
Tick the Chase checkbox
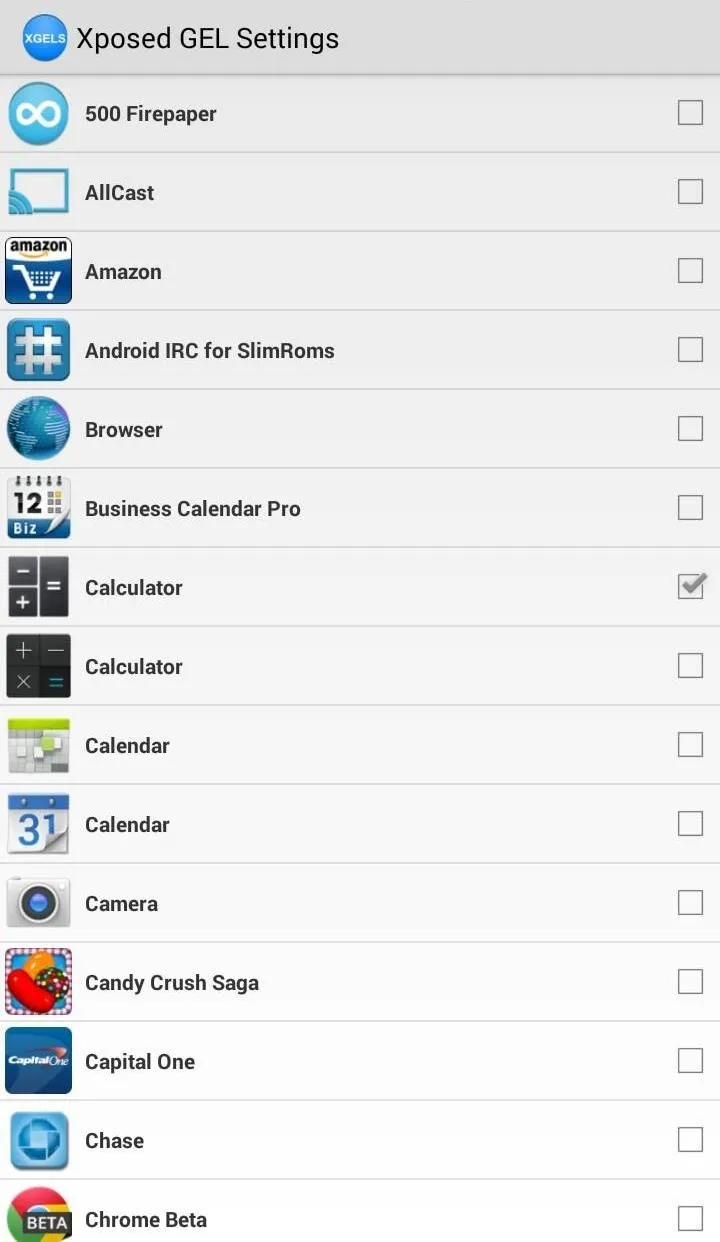(690, 1139)
